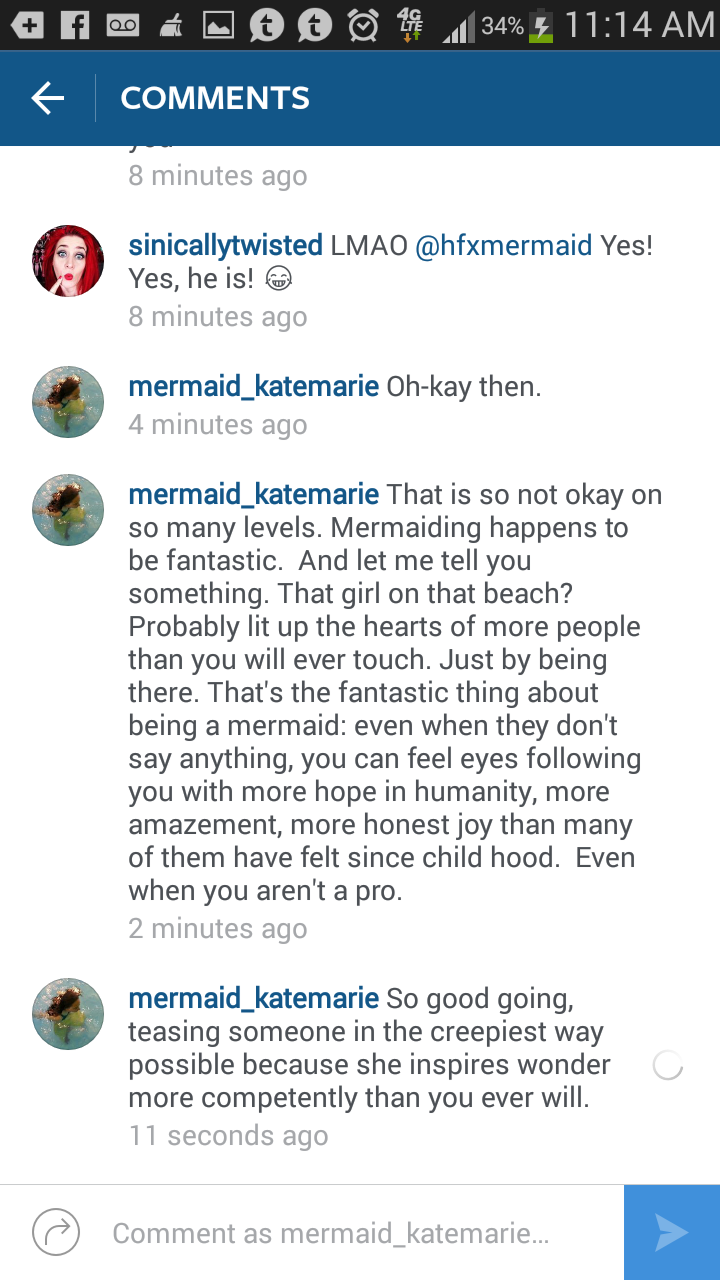This screenshot has width=720, height=1280.
Task: Open the @hfxmermaid mention
Action: point(503,245)
